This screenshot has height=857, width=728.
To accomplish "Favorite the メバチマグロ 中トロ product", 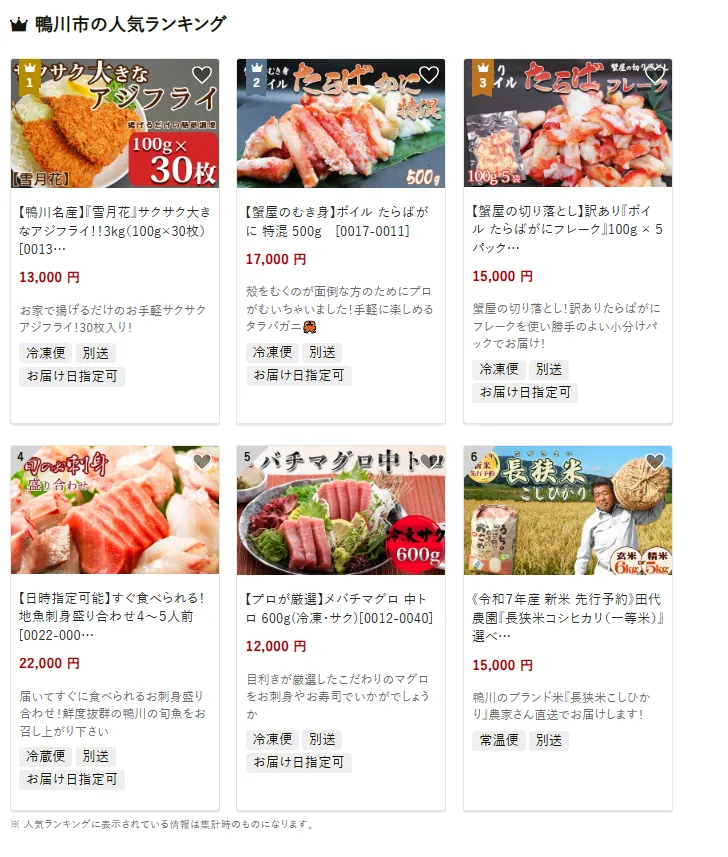I will pos(429,462).
